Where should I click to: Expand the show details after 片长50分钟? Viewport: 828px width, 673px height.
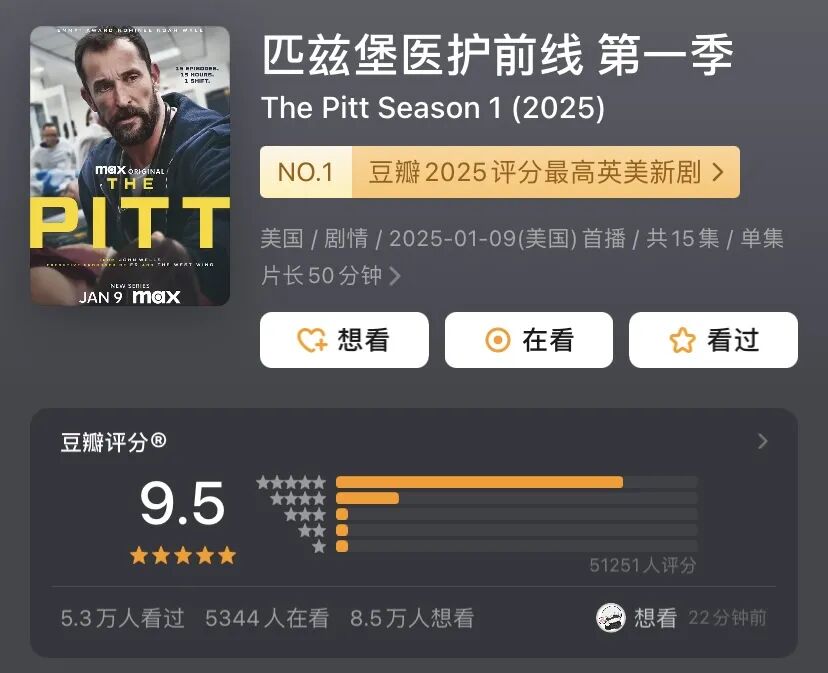395,276
